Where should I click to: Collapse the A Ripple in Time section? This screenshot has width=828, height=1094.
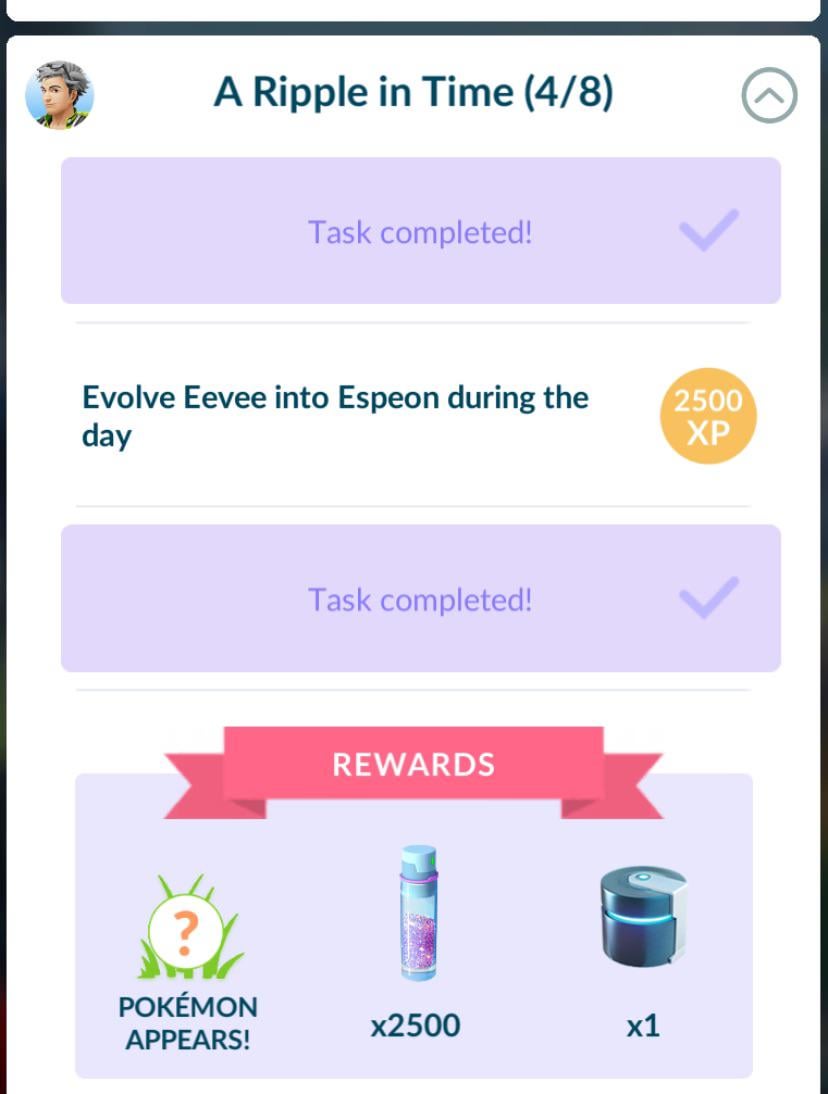[x=769, y=96]
